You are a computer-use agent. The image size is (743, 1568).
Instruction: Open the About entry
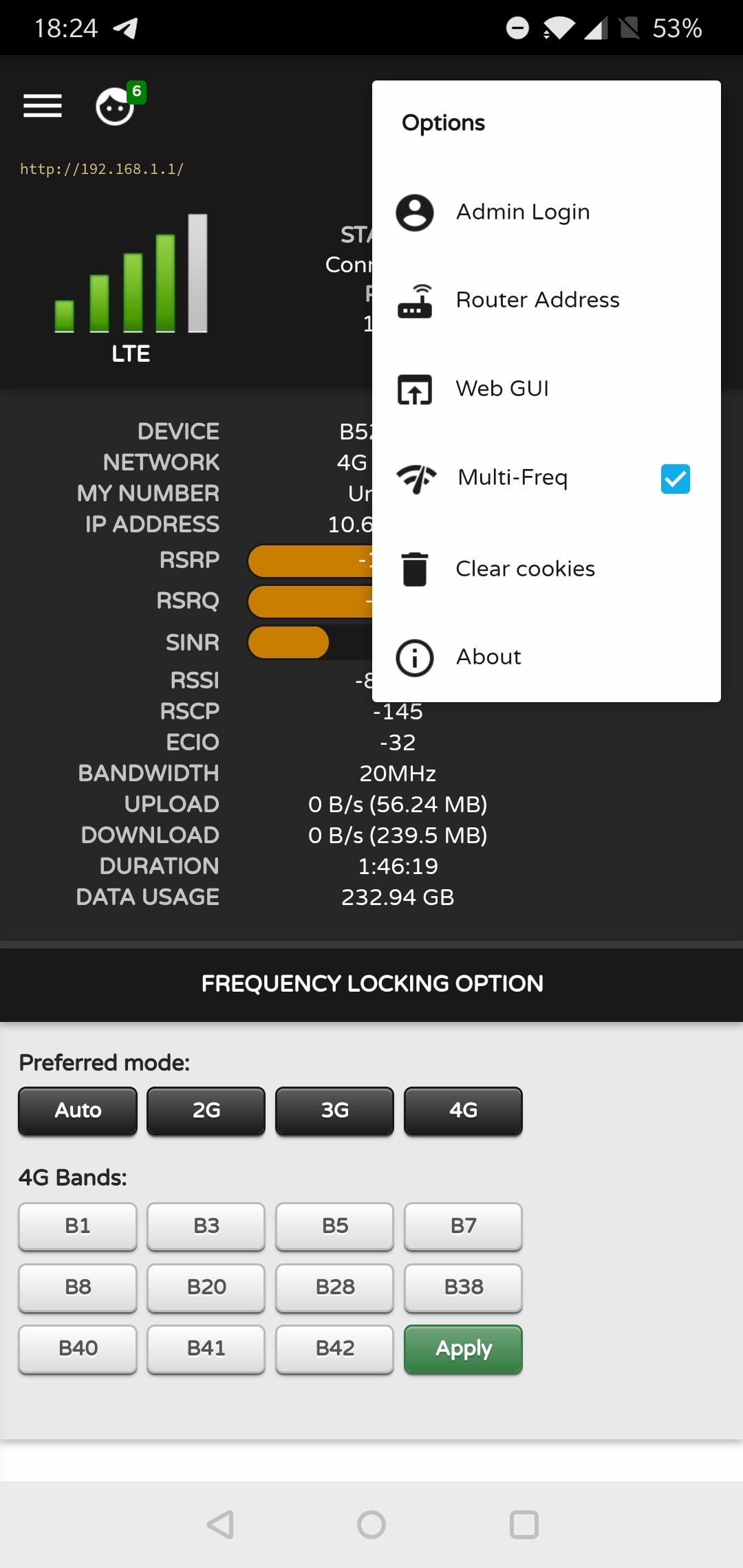click(x=546, y=657)
